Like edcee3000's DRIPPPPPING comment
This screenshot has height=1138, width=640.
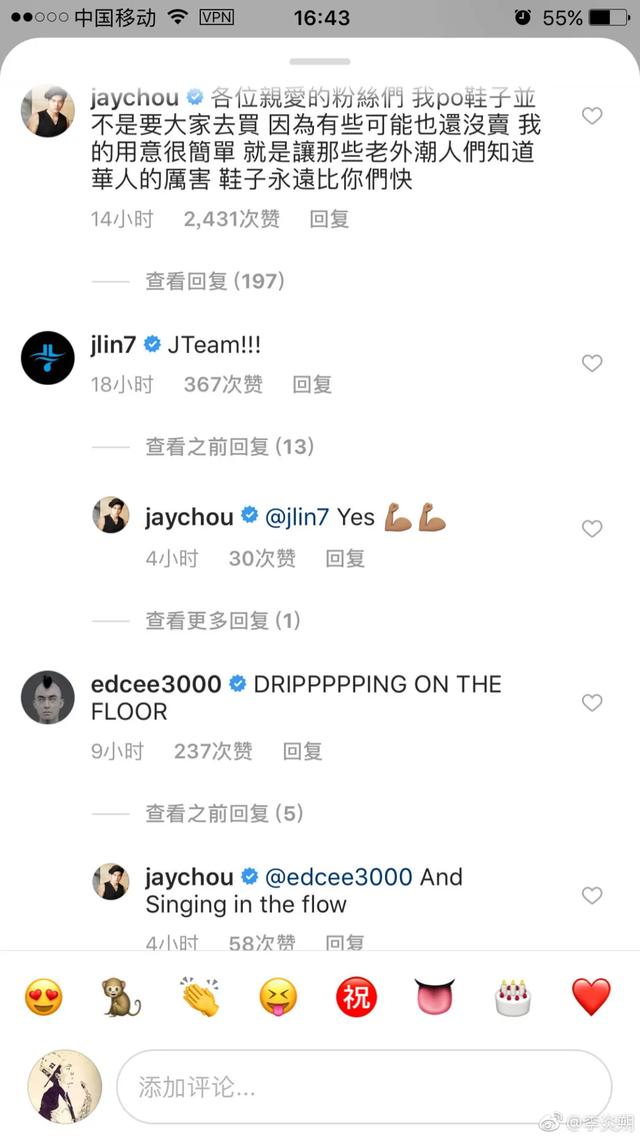[x=592, y=703]
